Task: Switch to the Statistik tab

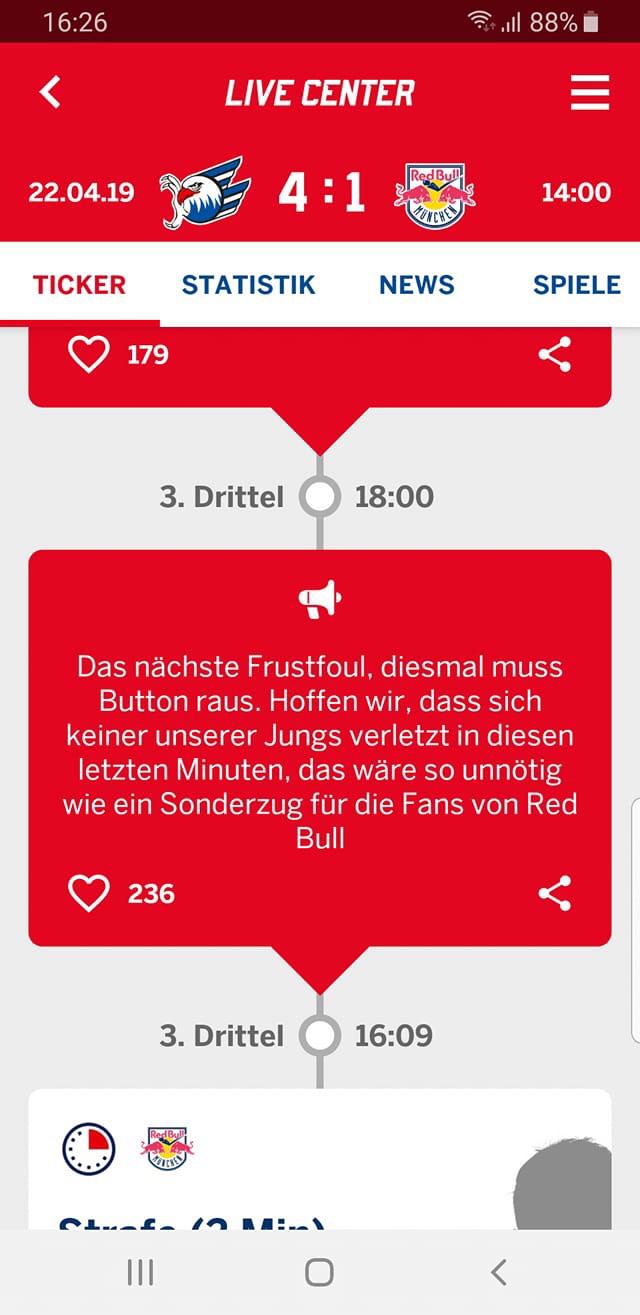Action: tap(248, 285)
